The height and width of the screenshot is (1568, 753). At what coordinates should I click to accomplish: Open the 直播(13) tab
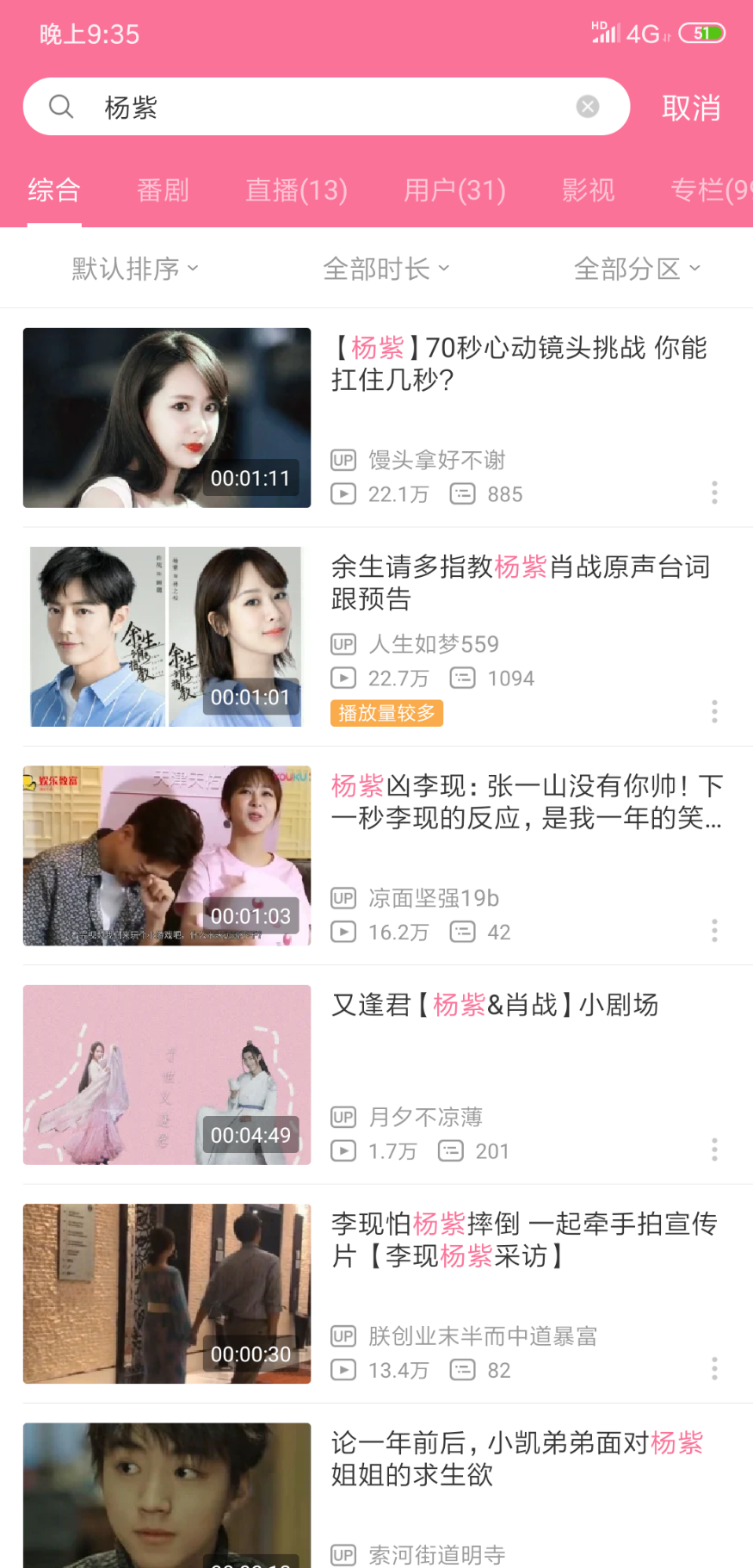point(295,190)
